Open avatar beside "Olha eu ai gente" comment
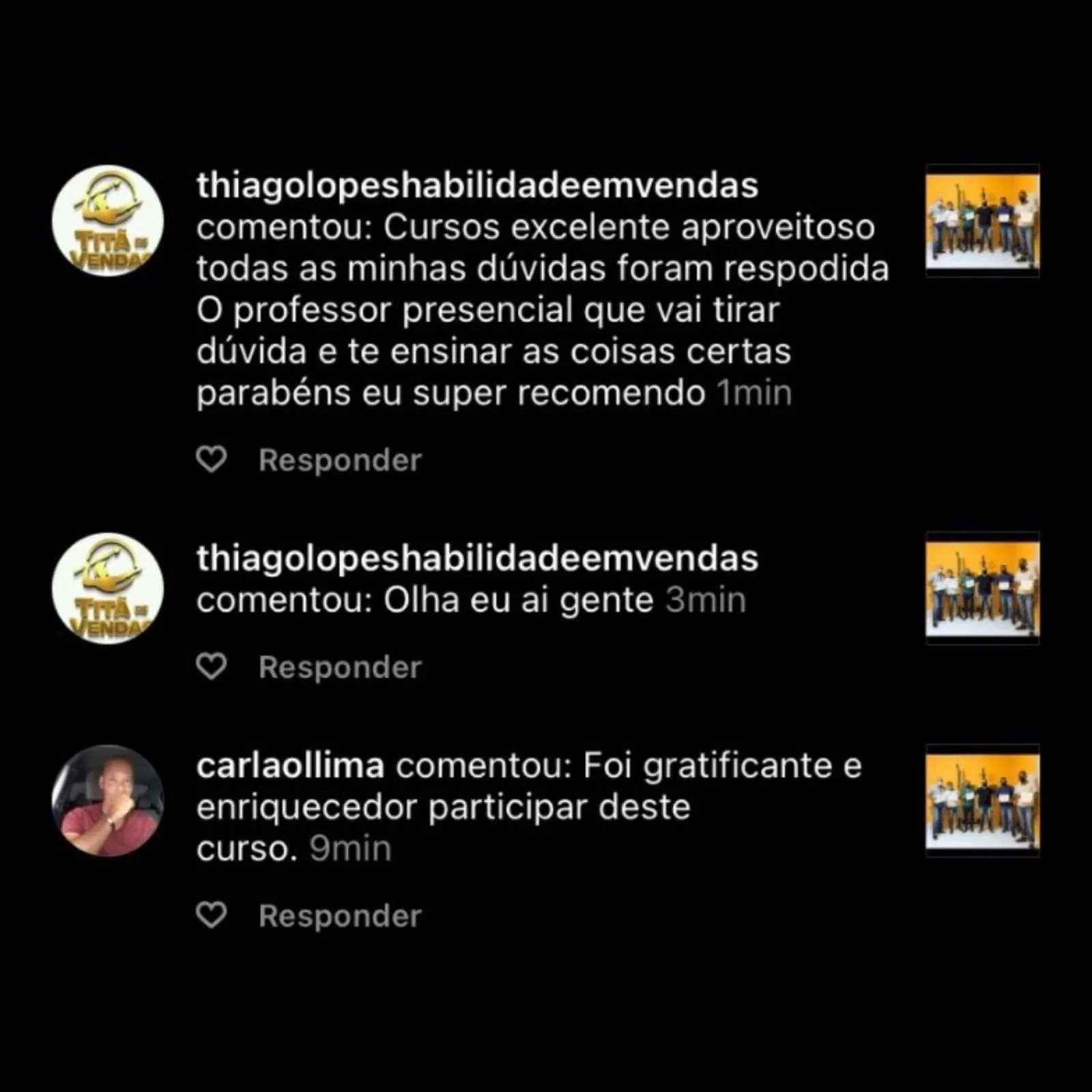 [x=108, y=588]
